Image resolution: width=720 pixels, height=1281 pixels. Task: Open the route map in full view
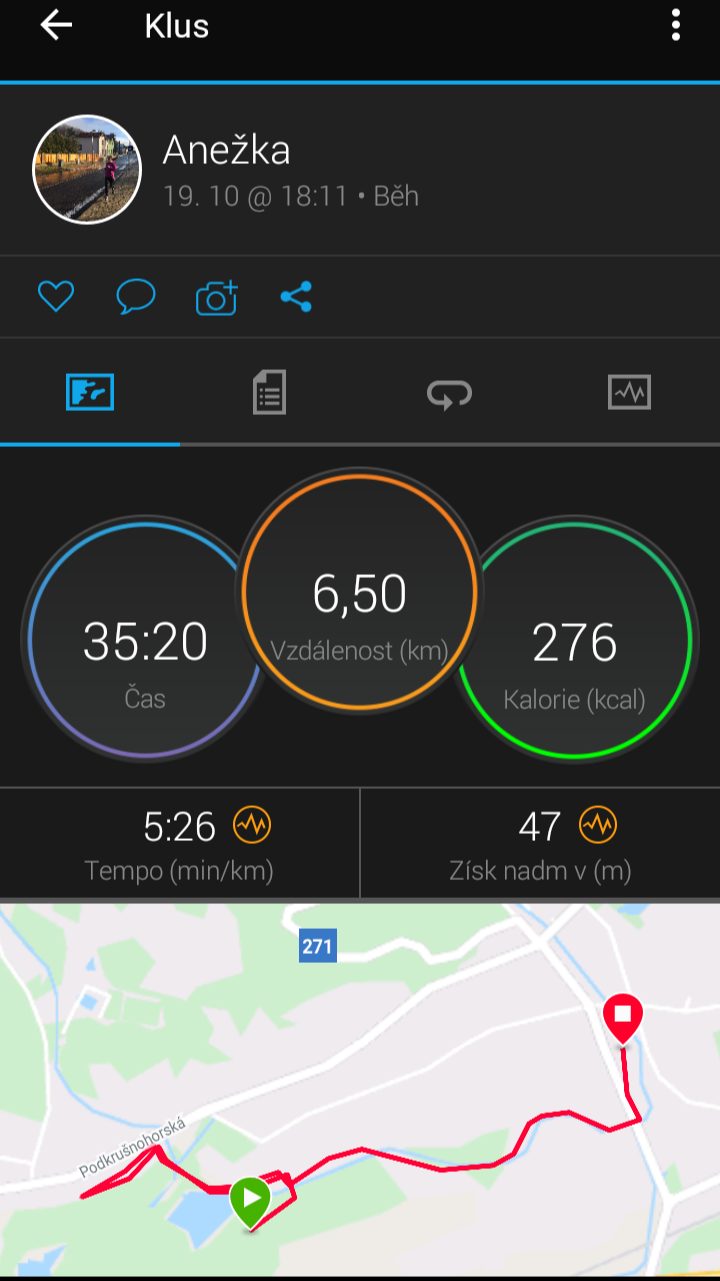(x=360, y=1088)
